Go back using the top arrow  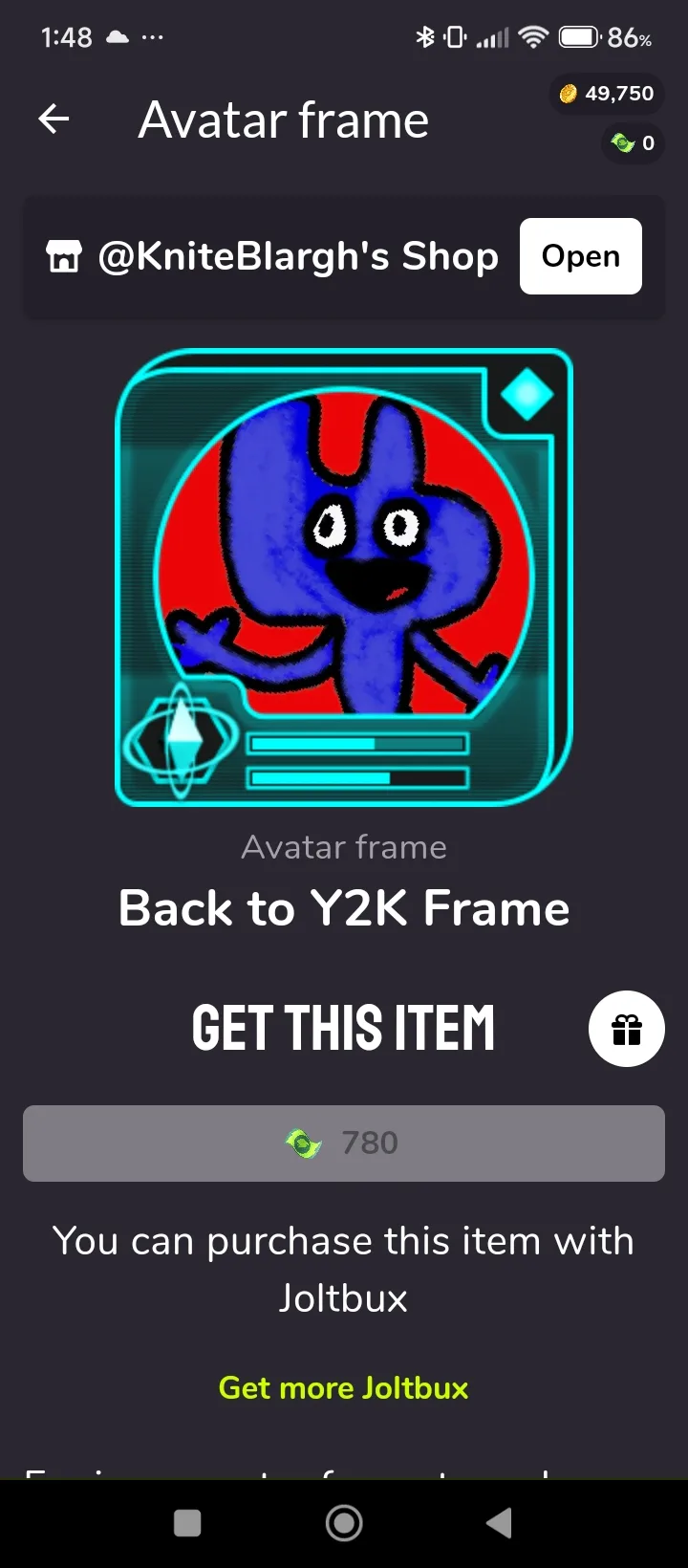coord(54,120)
